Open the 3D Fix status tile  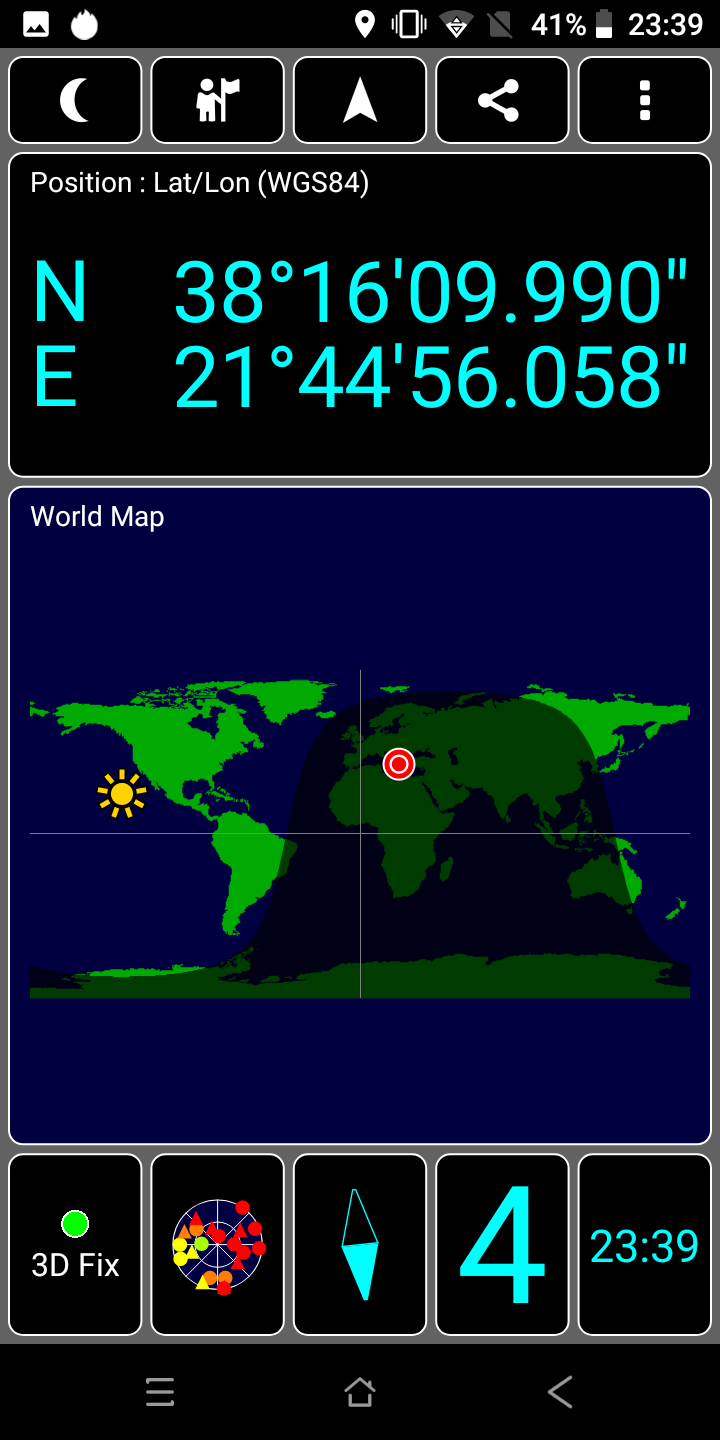(x=75, y=1245)
